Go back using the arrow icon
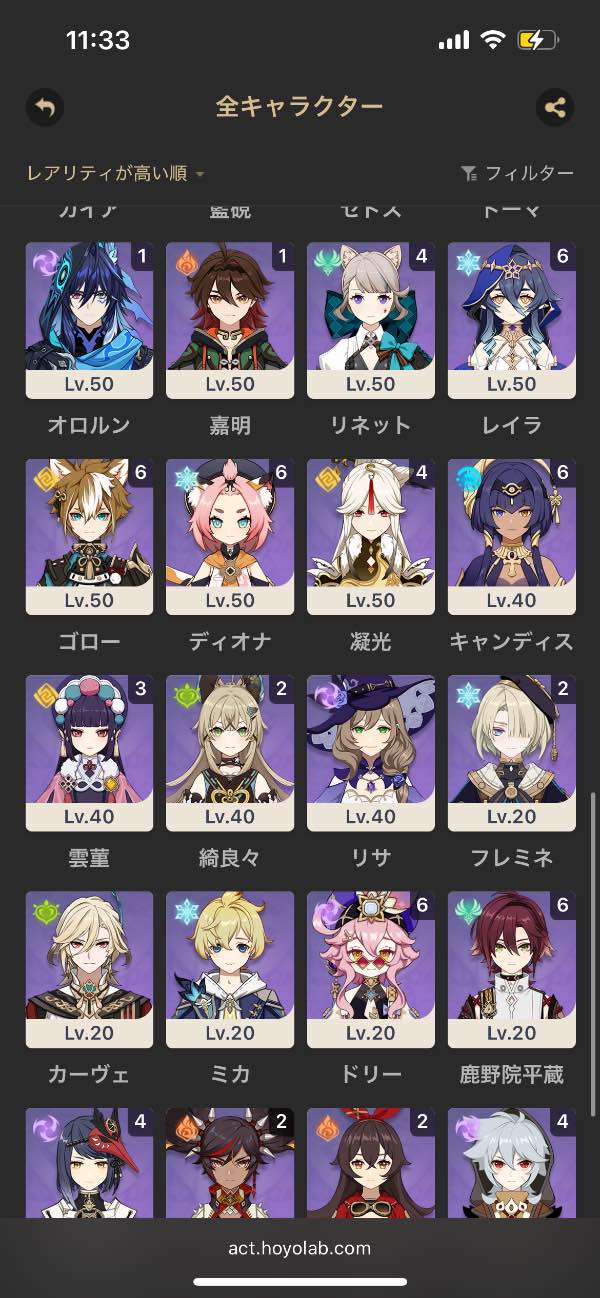Image resolution: width=600 pixels, height=1298 pixels. (x=45, y=107)
